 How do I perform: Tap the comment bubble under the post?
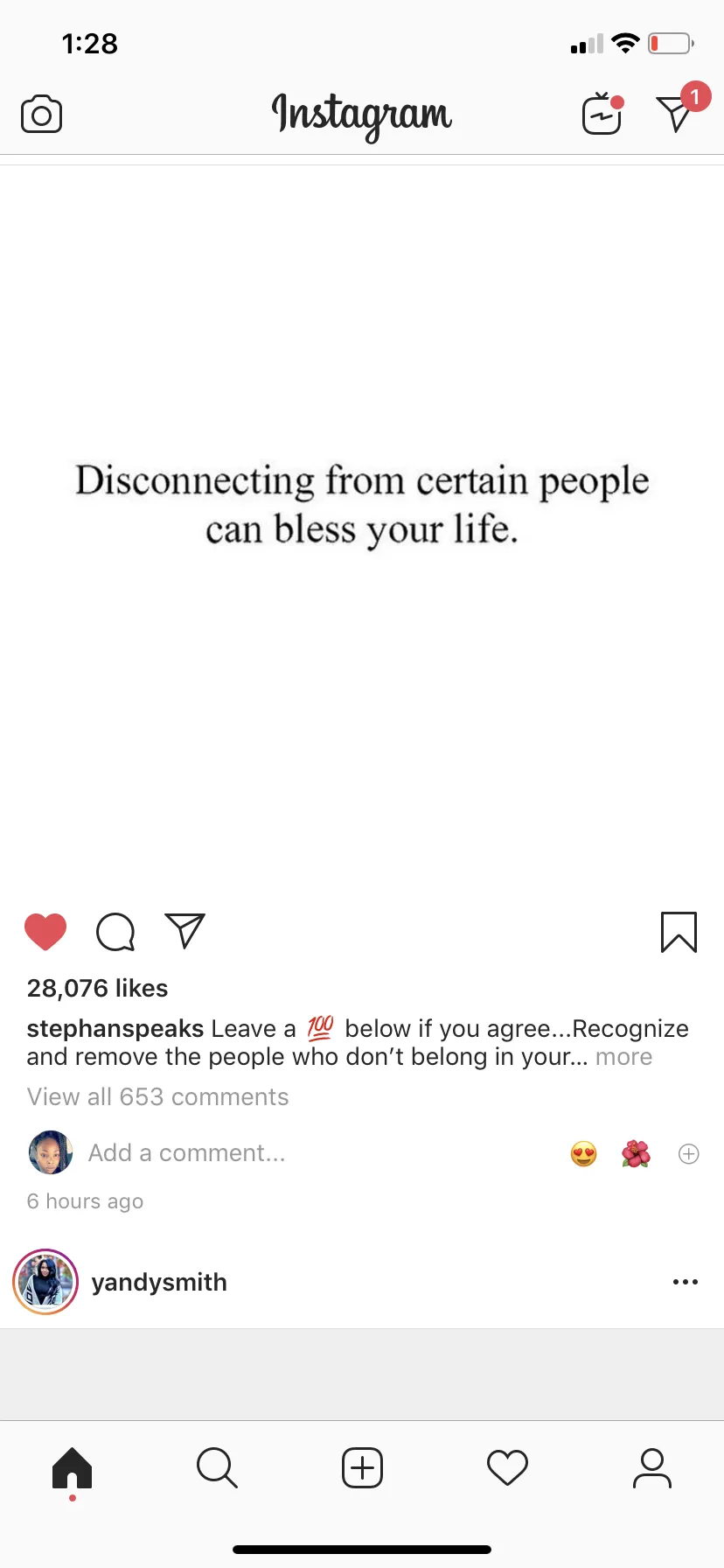coord(115,931)
